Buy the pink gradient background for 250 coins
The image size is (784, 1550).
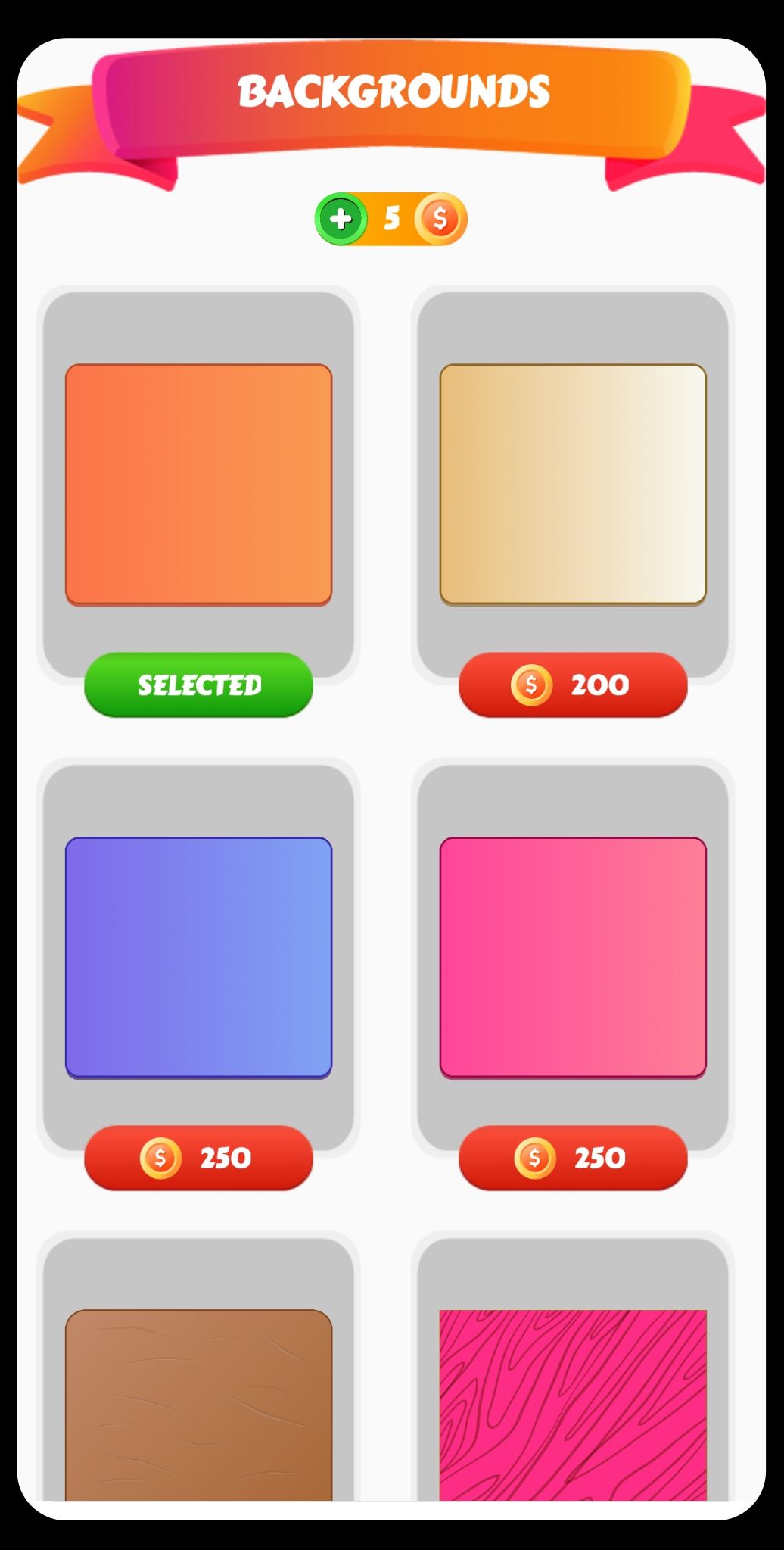point(573,1157)
